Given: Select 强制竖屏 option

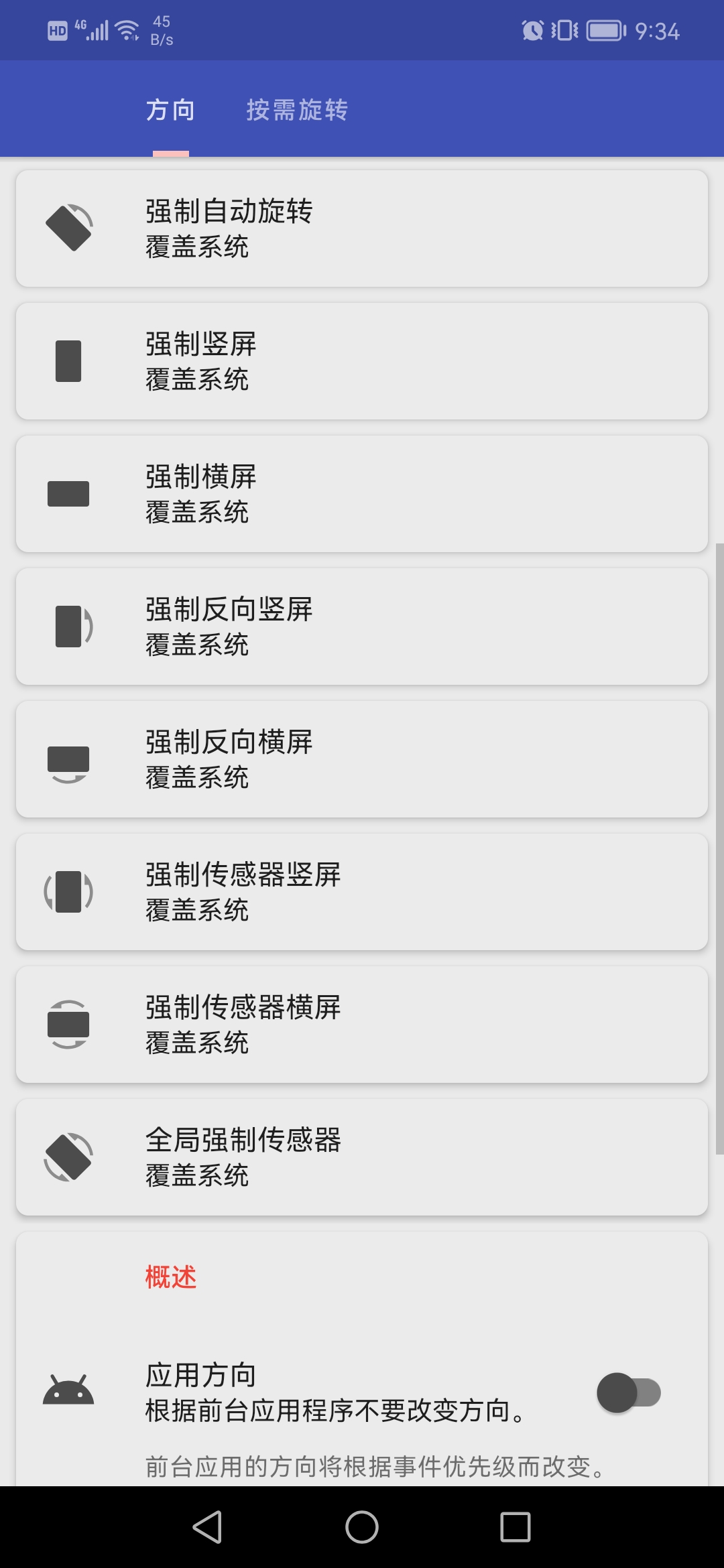Looking at the screenshot, I should click(362, 361).
